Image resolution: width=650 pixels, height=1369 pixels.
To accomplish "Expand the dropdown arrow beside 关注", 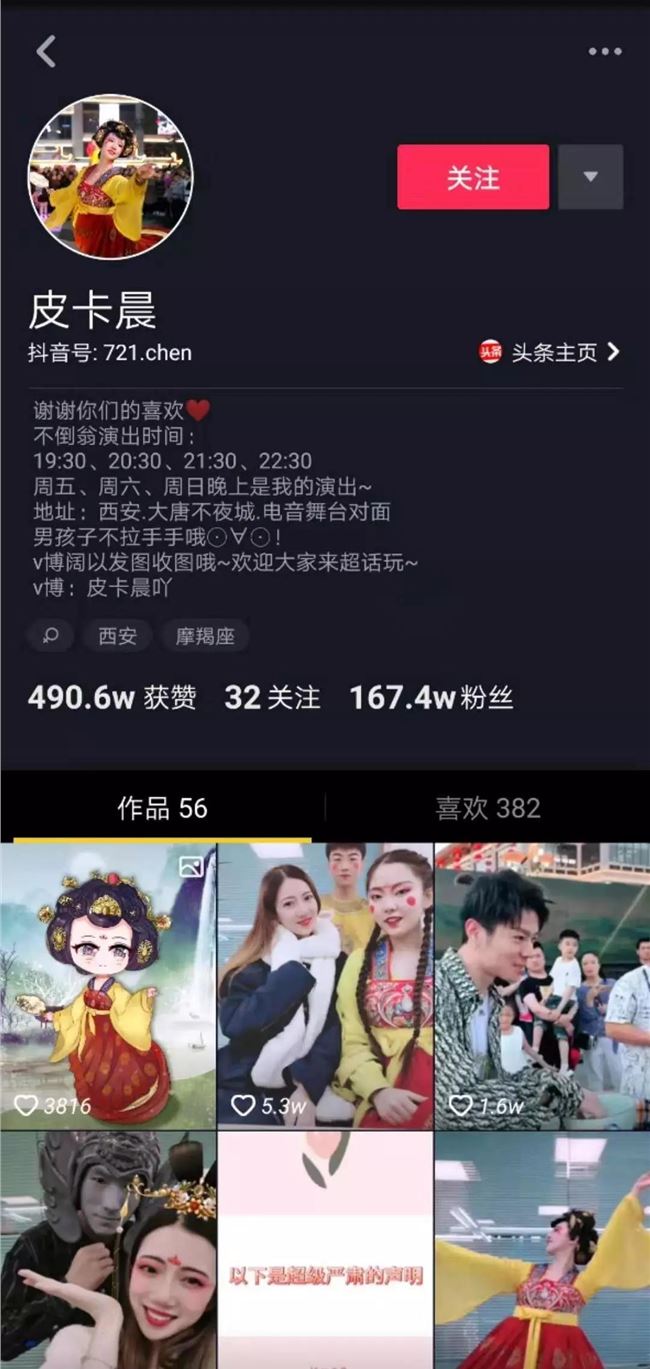I will point(590,177).
